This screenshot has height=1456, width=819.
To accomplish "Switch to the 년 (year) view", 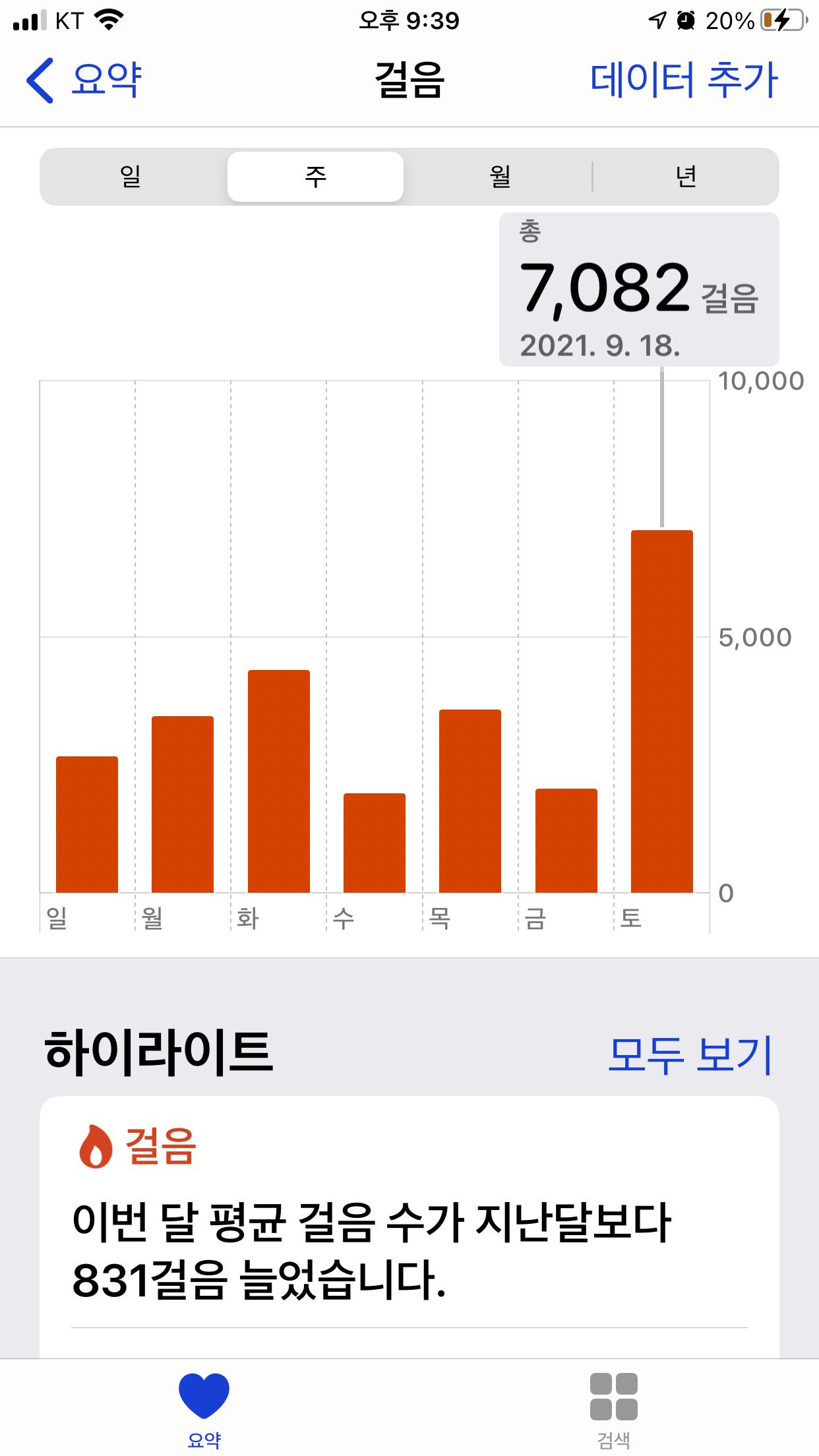I will pos(686,177).
